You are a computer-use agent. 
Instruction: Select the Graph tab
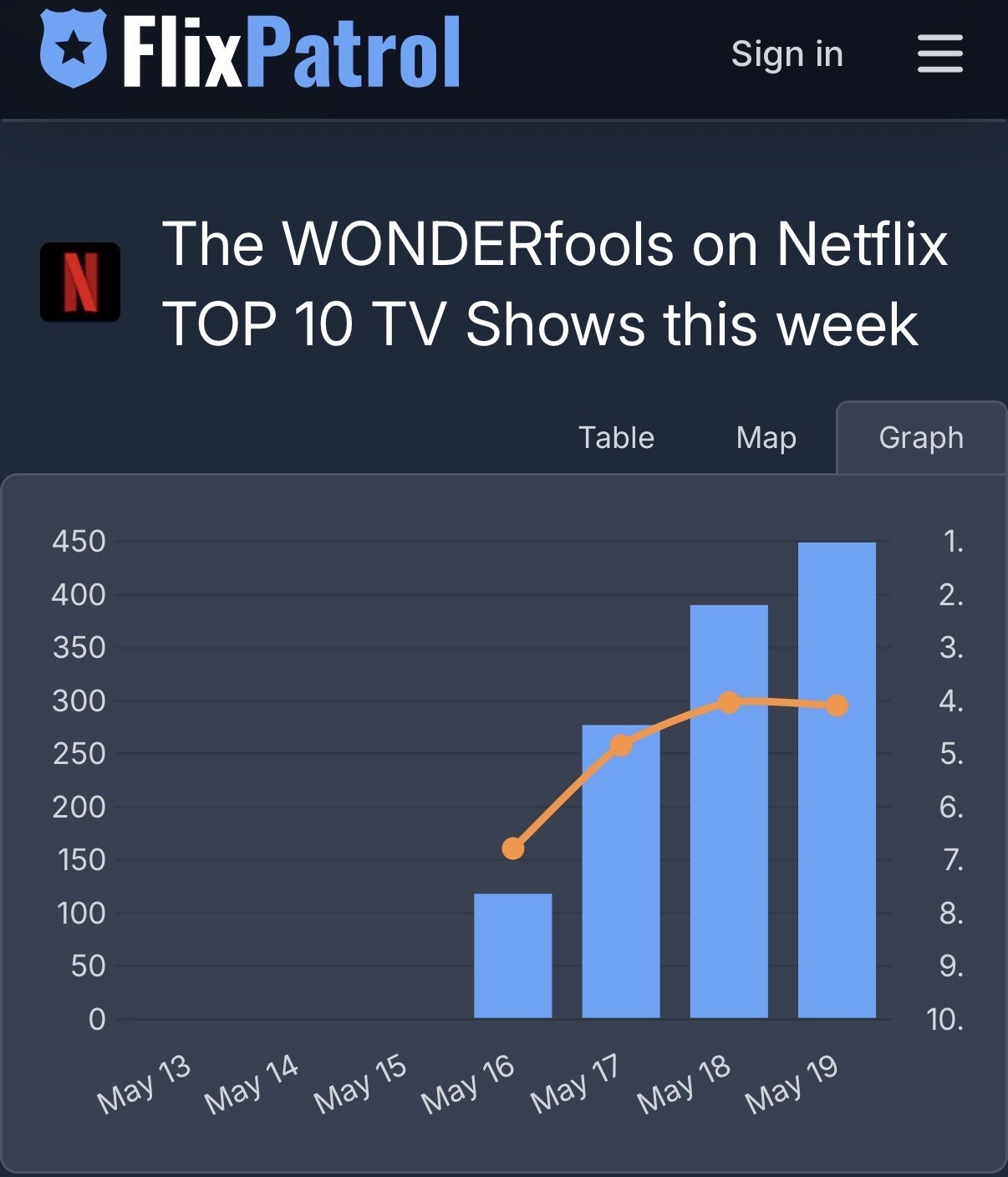pos(921,437)
